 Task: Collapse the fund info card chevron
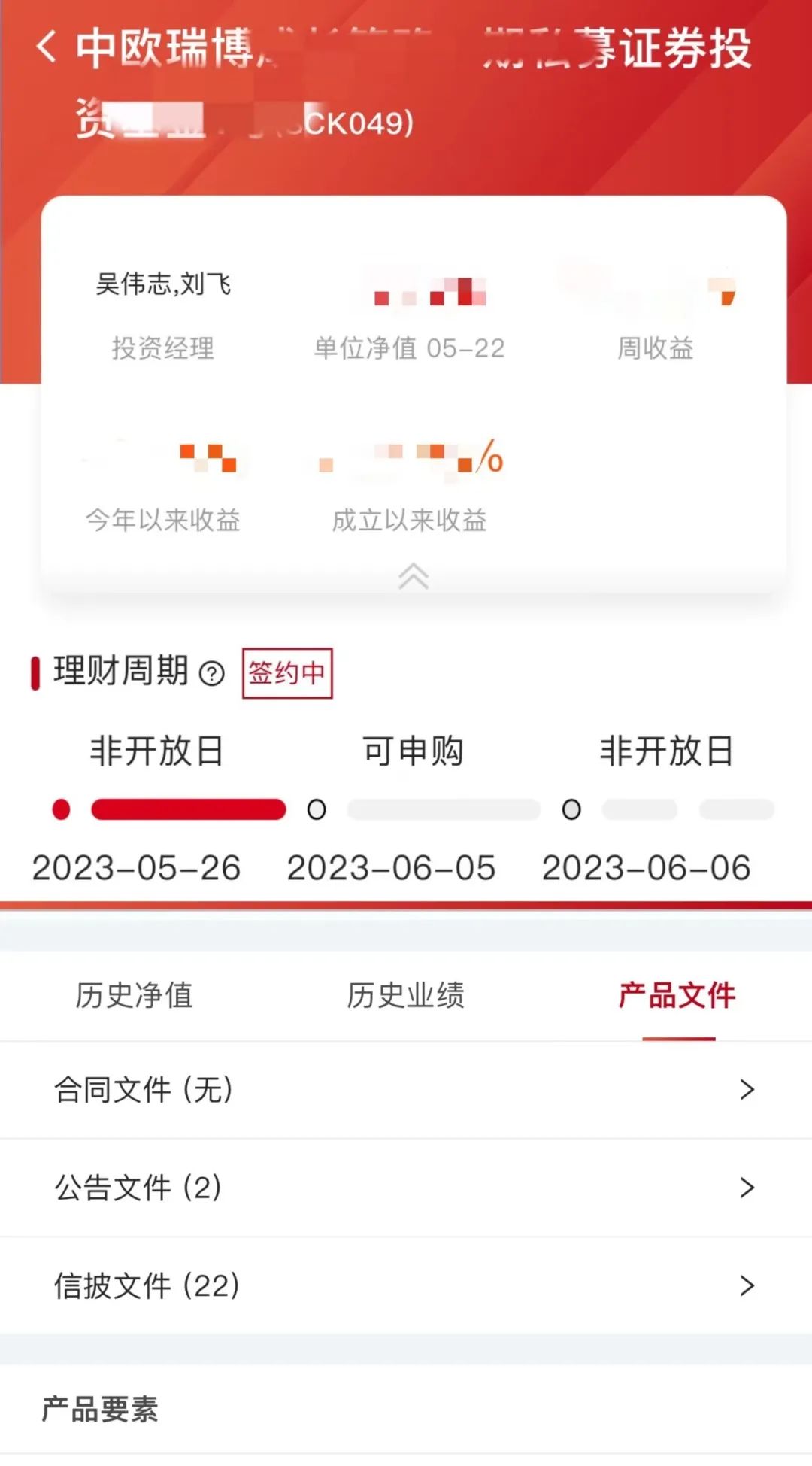[x=413, y=577]
